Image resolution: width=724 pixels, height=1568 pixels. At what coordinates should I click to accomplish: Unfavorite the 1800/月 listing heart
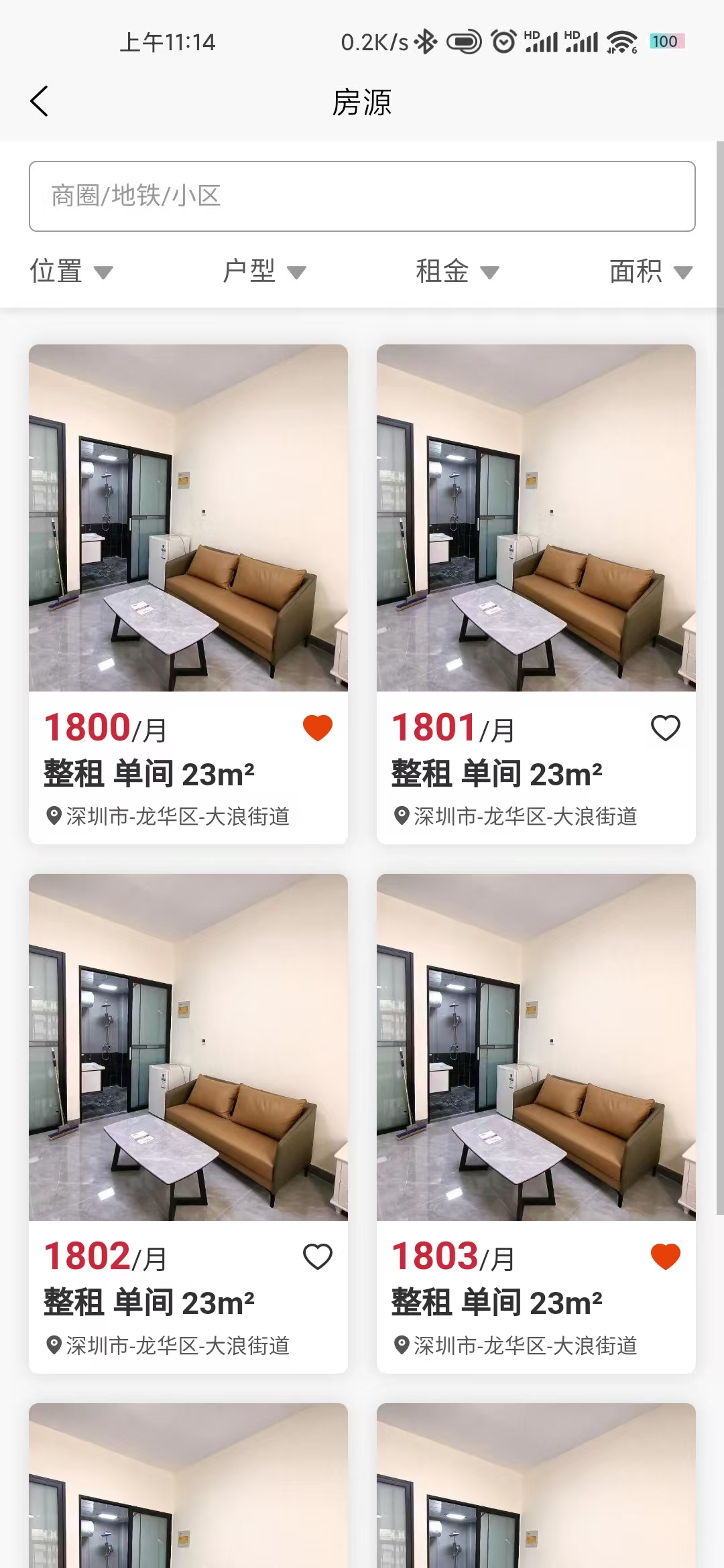pos(318,728)
